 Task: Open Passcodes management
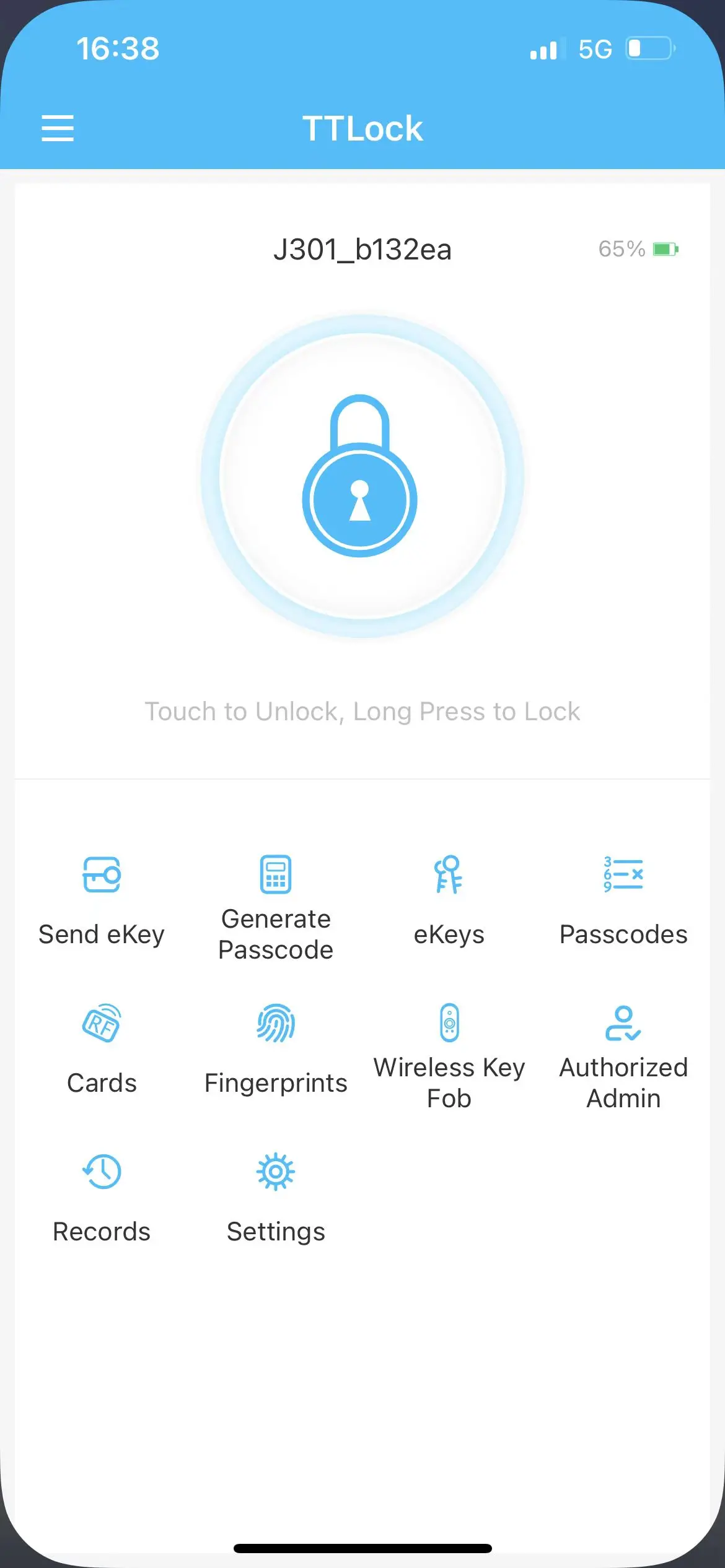tap(623, 902)
